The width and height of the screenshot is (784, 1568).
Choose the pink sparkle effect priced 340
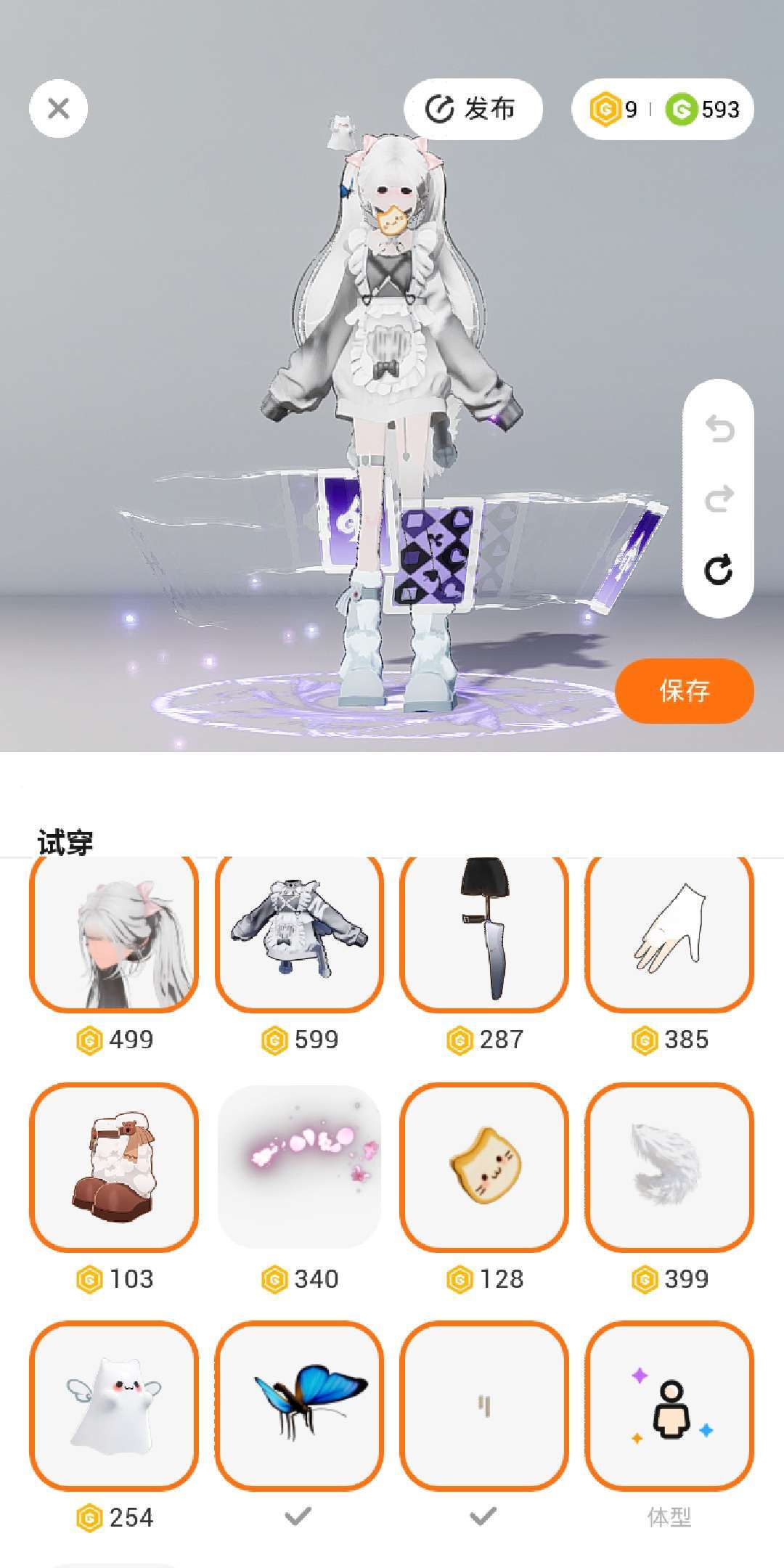(x=299, y=1167)
